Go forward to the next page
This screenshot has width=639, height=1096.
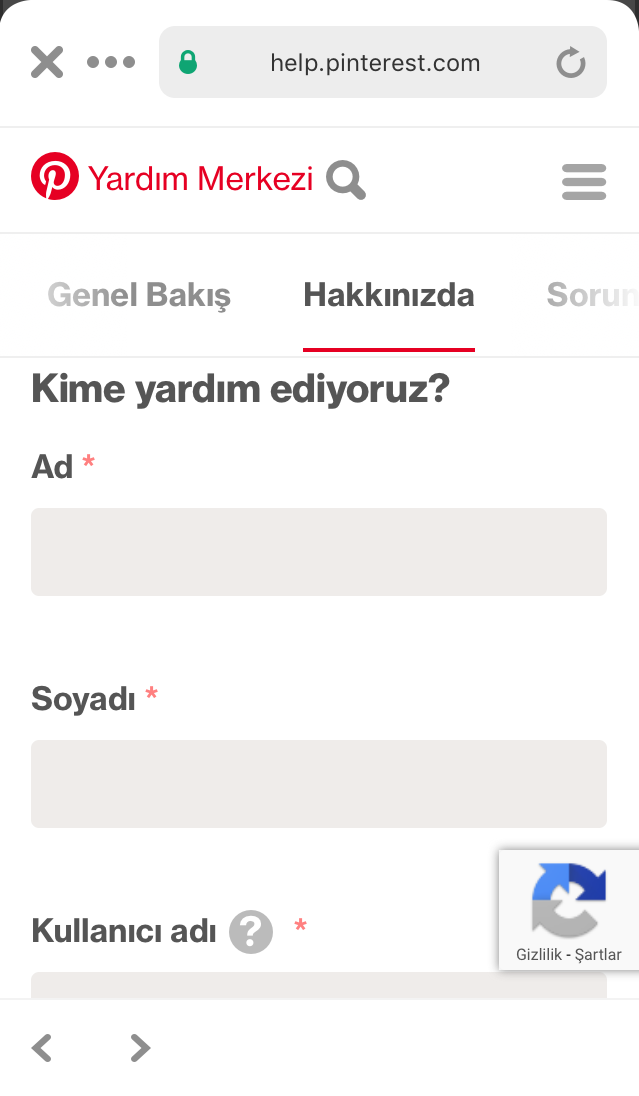(x=140, y=1048)
